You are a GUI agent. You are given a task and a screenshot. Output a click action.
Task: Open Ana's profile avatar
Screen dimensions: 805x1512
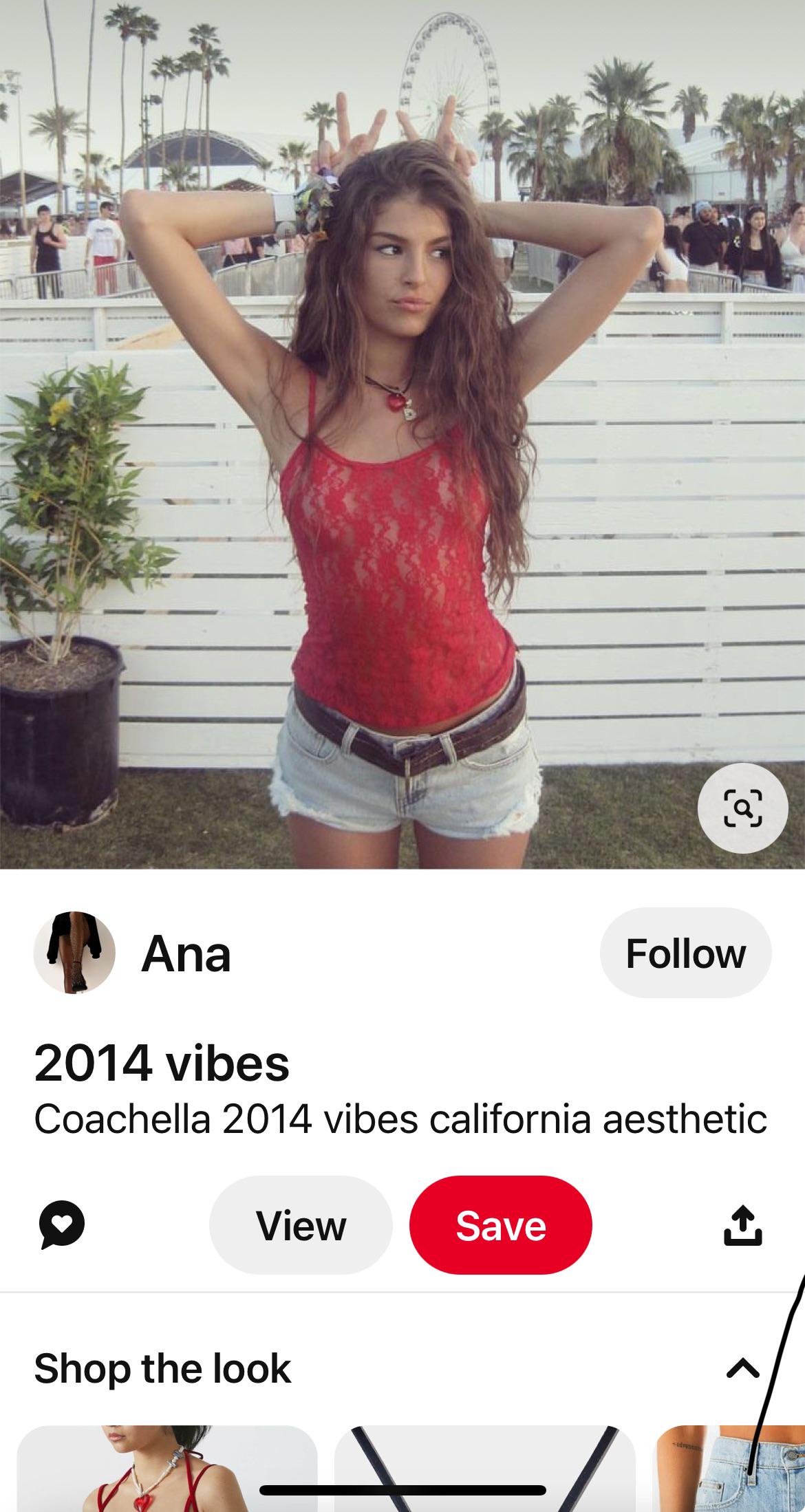(x=74, y=953)
